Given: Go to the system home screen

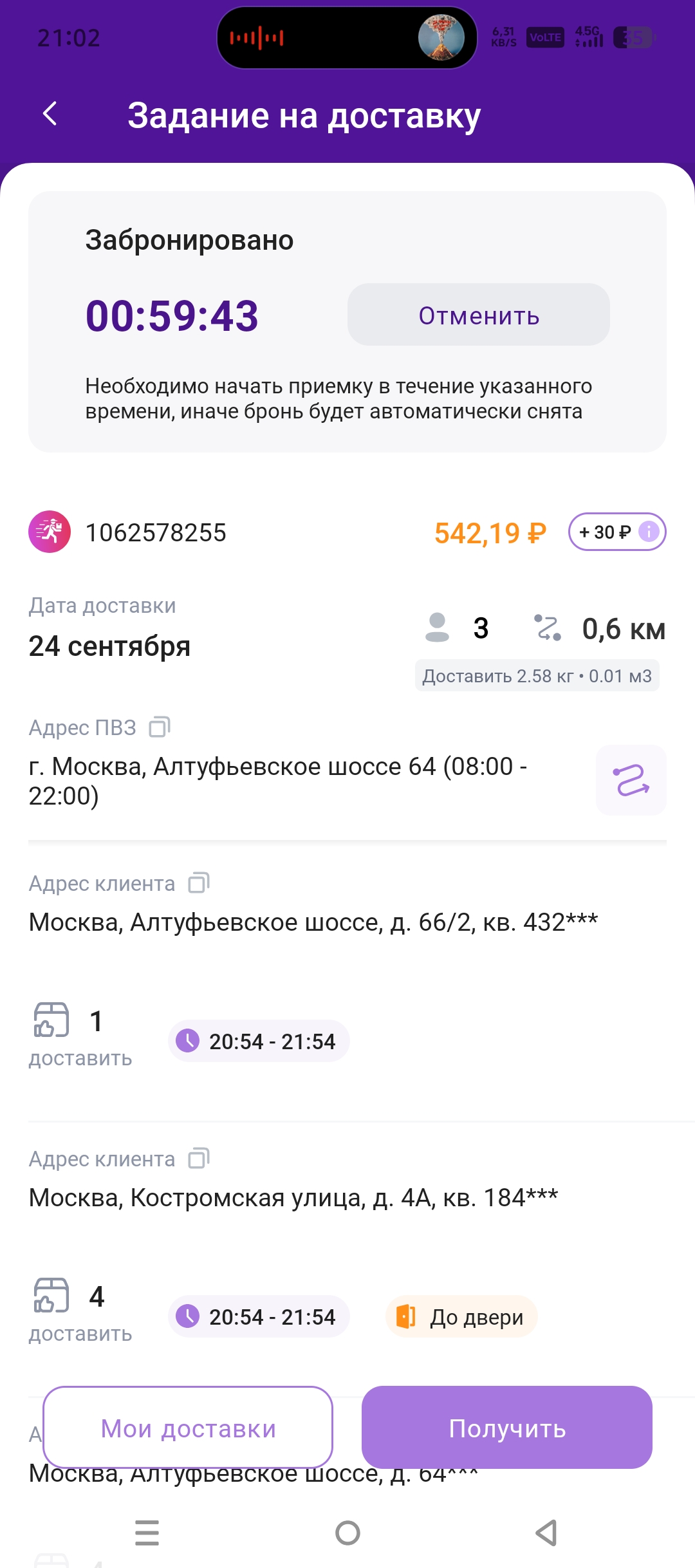Looking at the screenshot, I should (x=347, y=1533).
